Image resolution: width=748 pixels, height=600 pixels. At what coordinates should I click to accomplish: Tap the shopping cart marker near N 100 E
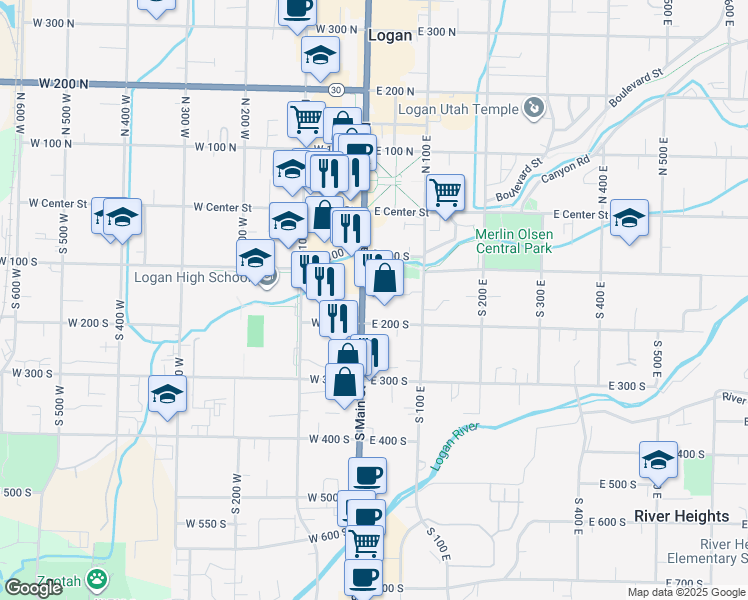pos(446,193)
